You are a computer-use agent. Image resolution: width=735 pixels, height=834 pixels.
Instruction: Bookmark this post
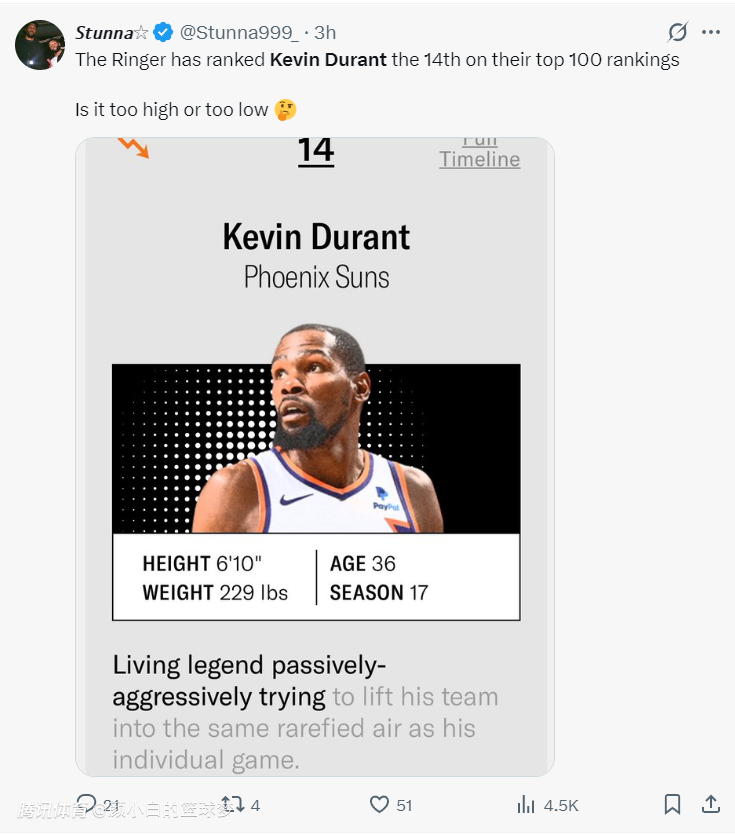[673, 804]
